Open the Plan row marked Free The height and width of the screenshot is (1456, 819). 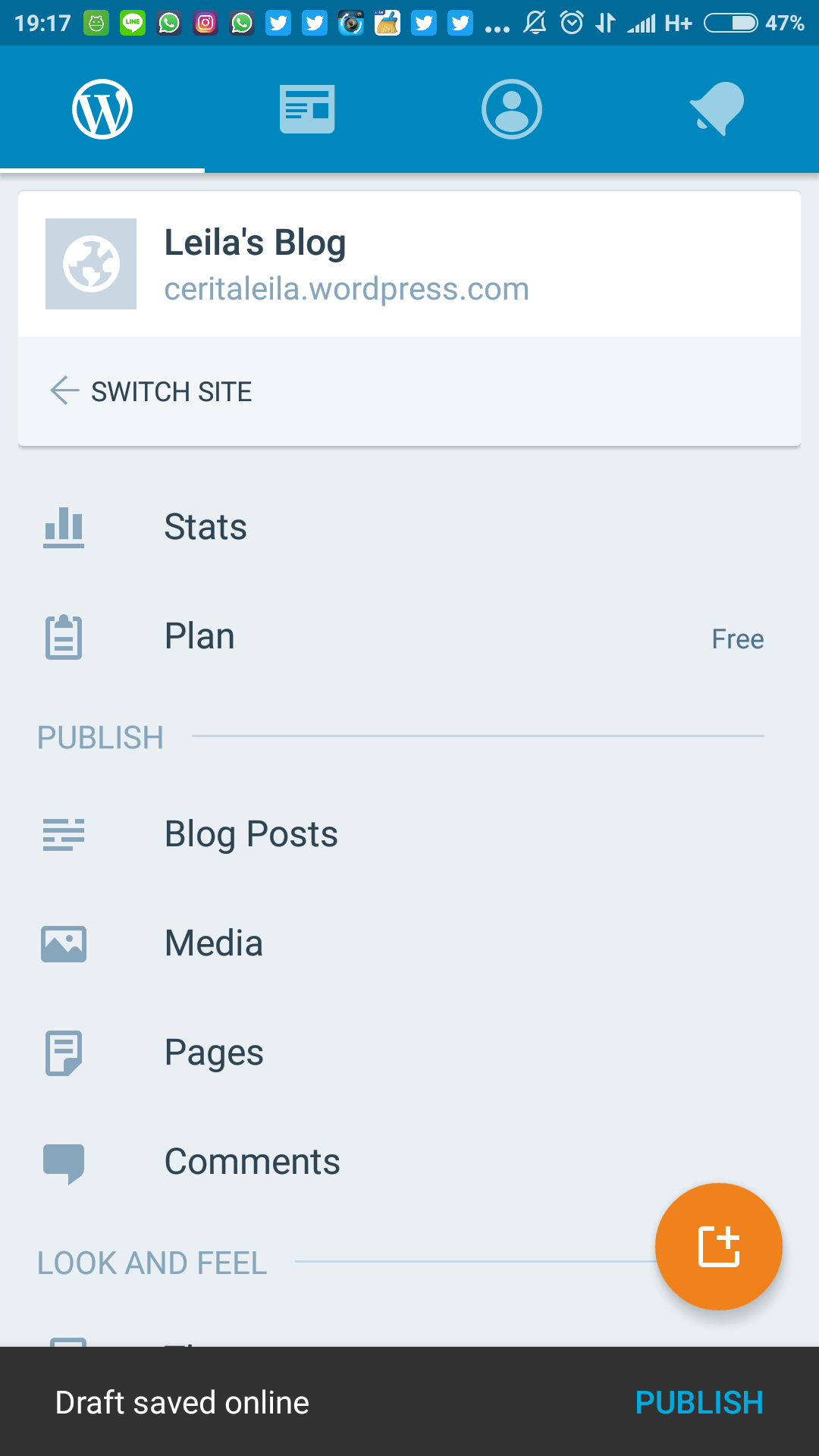tap(409, 637)
